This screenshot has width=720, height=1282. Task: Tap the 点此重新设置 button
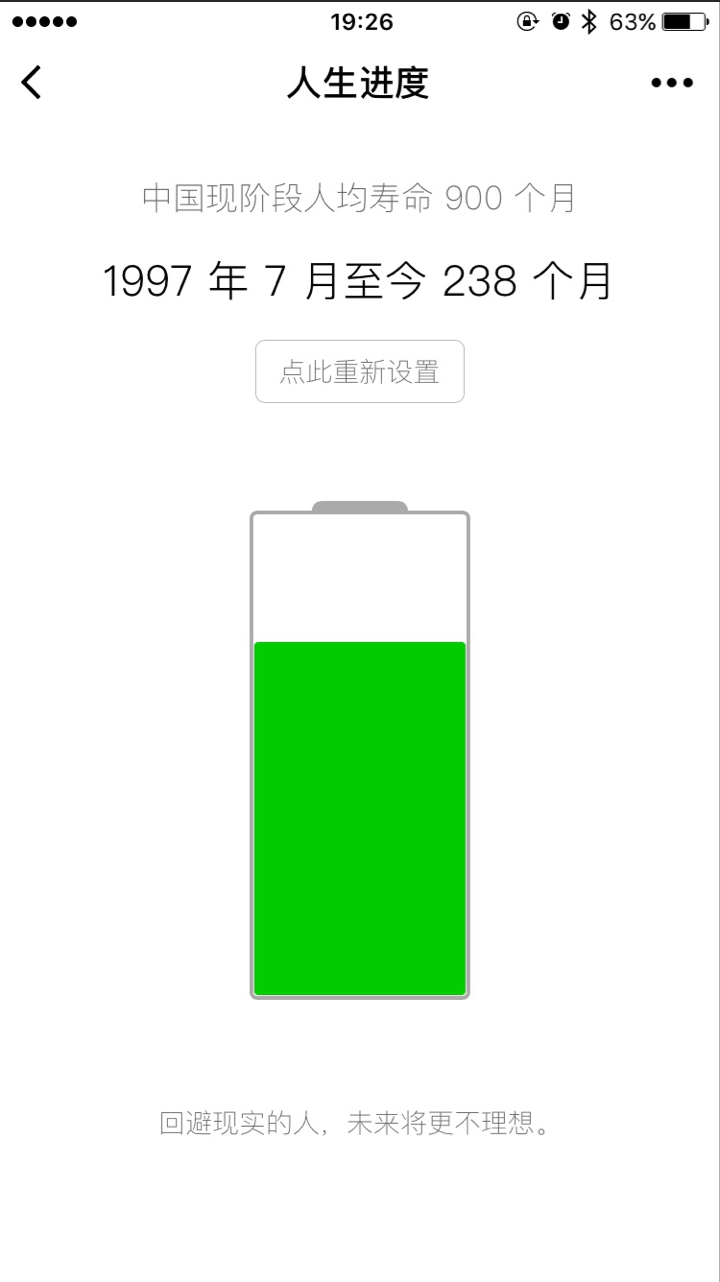[360, 372]
